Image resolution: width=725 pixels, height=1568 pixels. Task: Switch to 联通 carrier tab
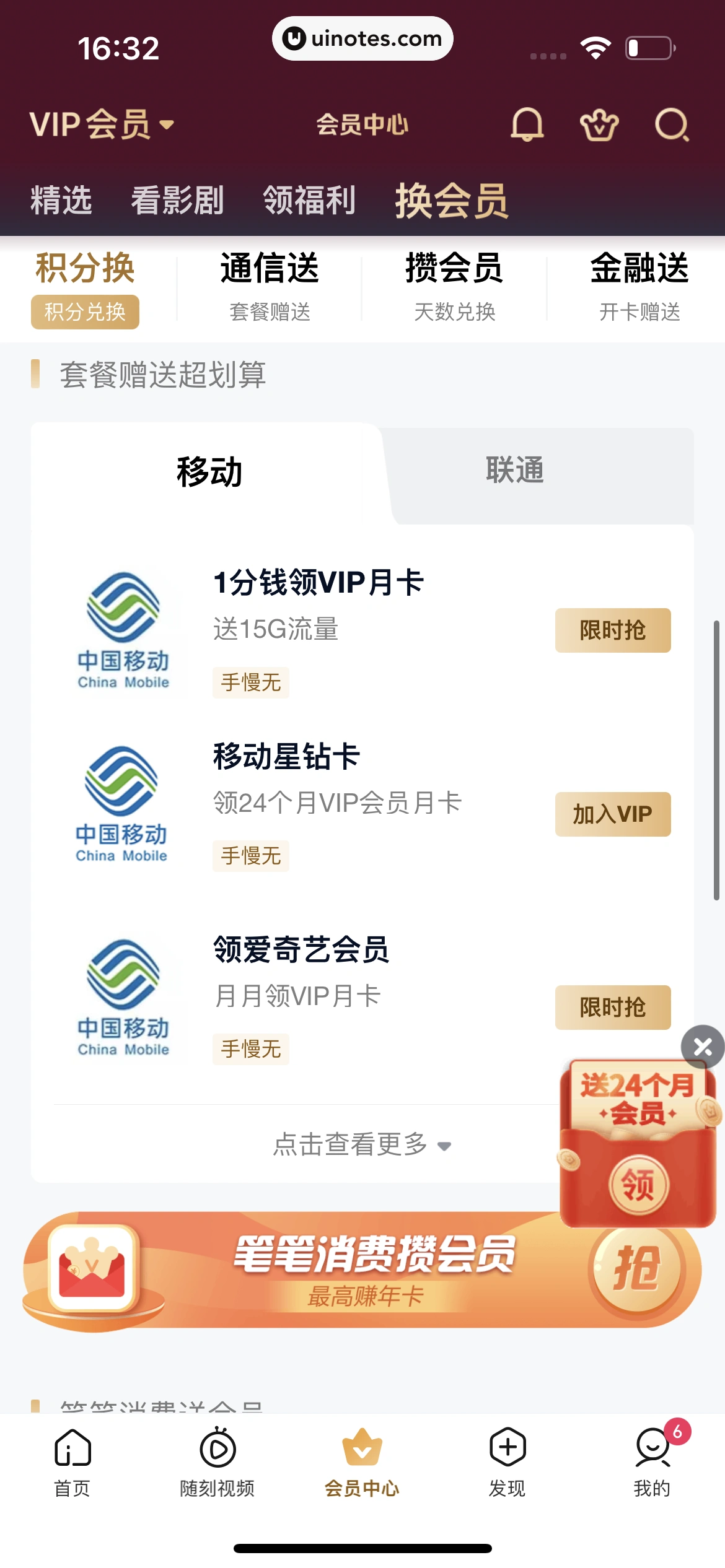point(514,471)
